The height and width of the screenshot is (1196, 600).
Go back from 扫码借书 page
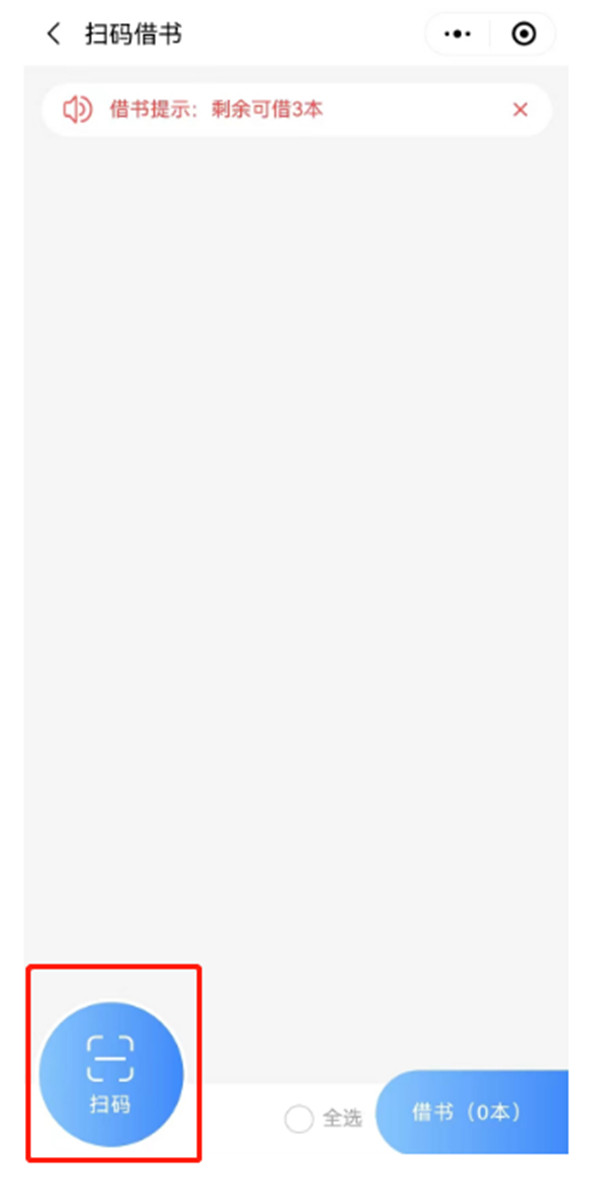pyautogui.click(x=53, y=34)
